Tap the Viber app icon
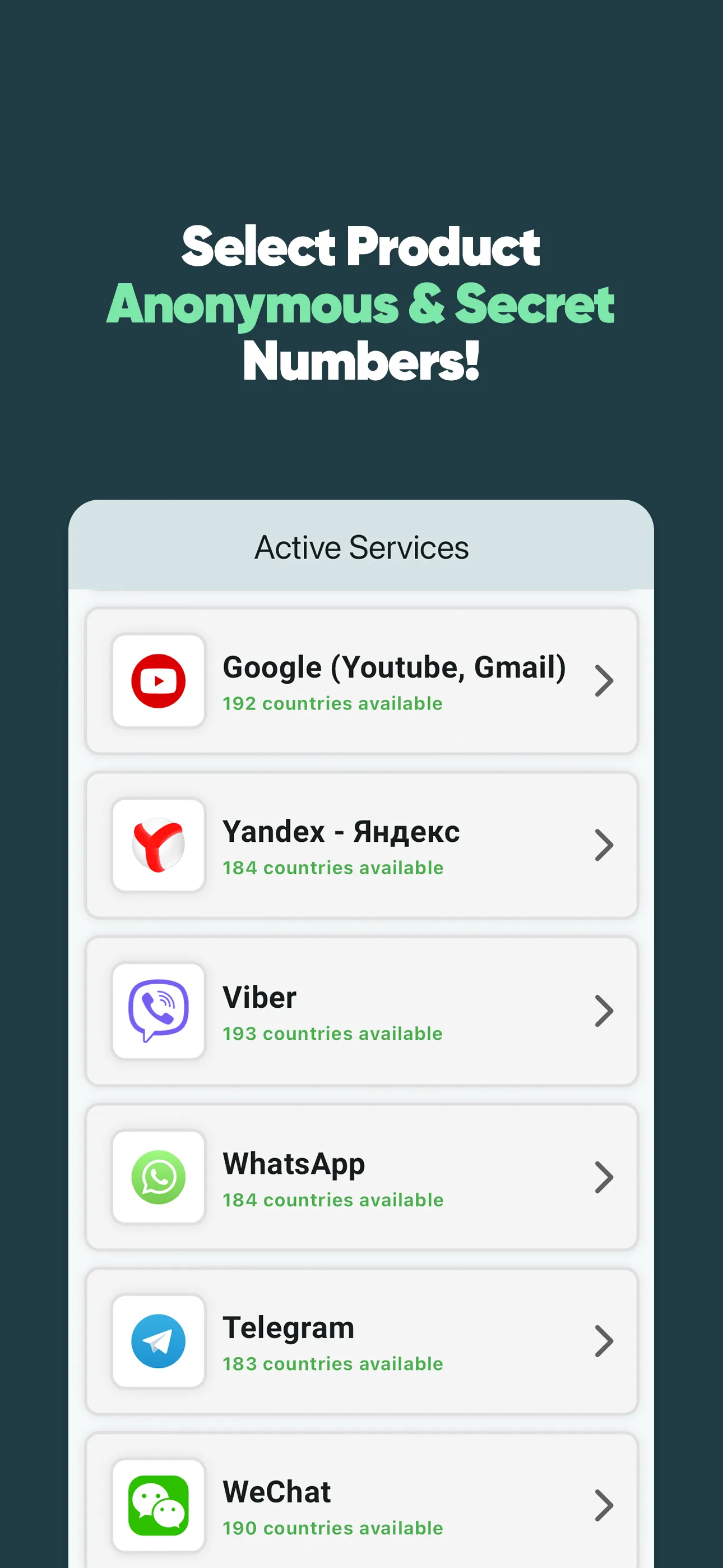Viewport: 723px width, 1568px height. (x=159, y=1011)
